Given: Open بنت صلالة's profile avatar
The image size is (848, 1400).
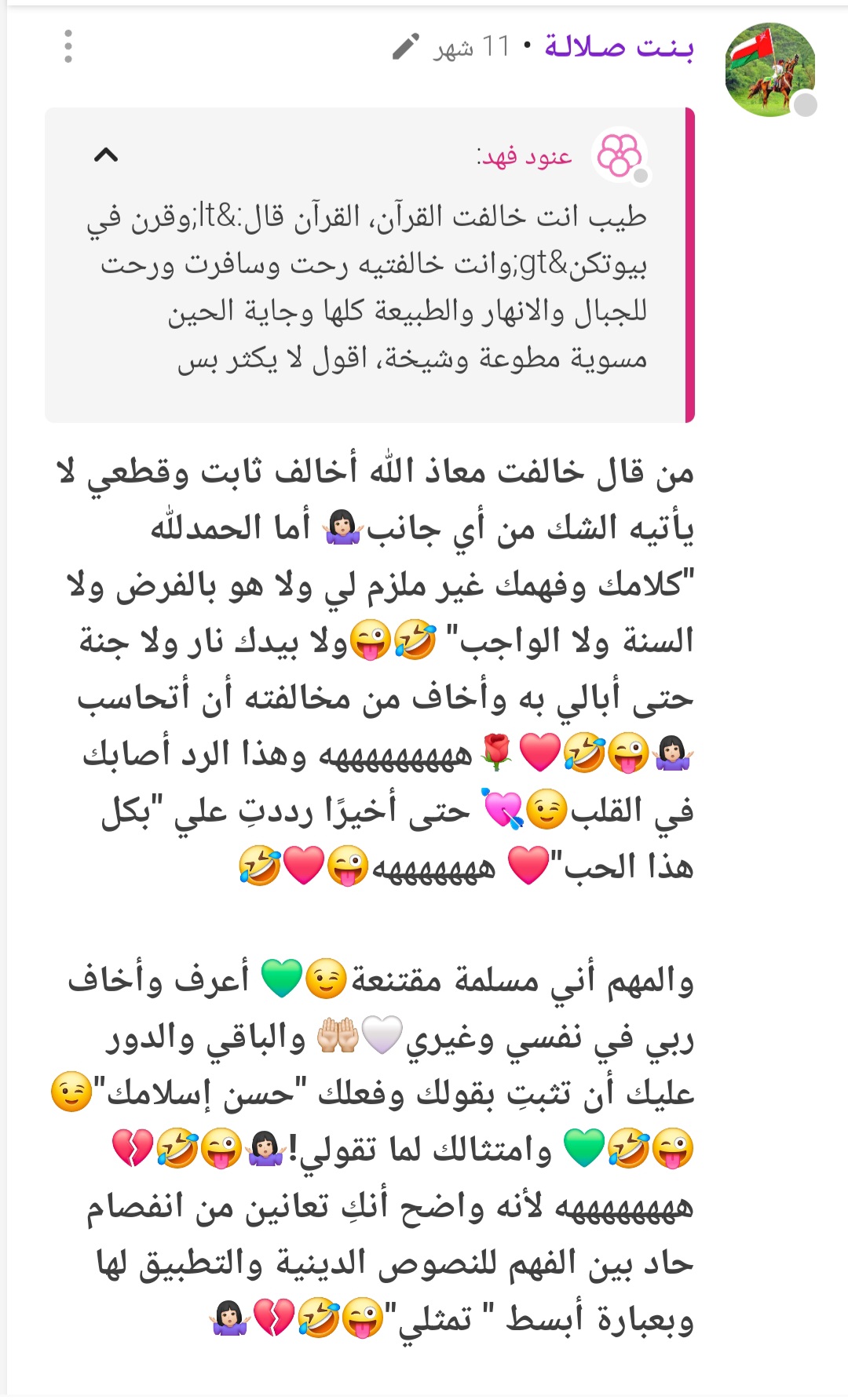Looking at the screenshot, I should 769,70.
